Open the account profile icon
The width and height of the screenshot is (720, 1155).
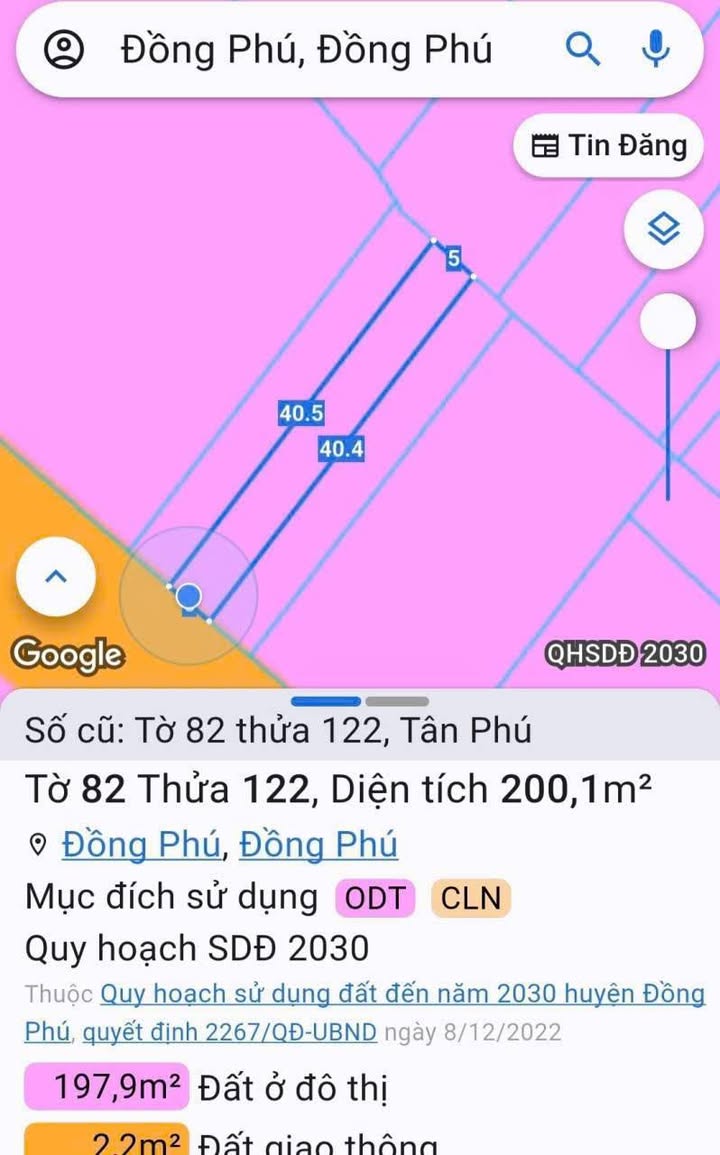click(65, 49)
